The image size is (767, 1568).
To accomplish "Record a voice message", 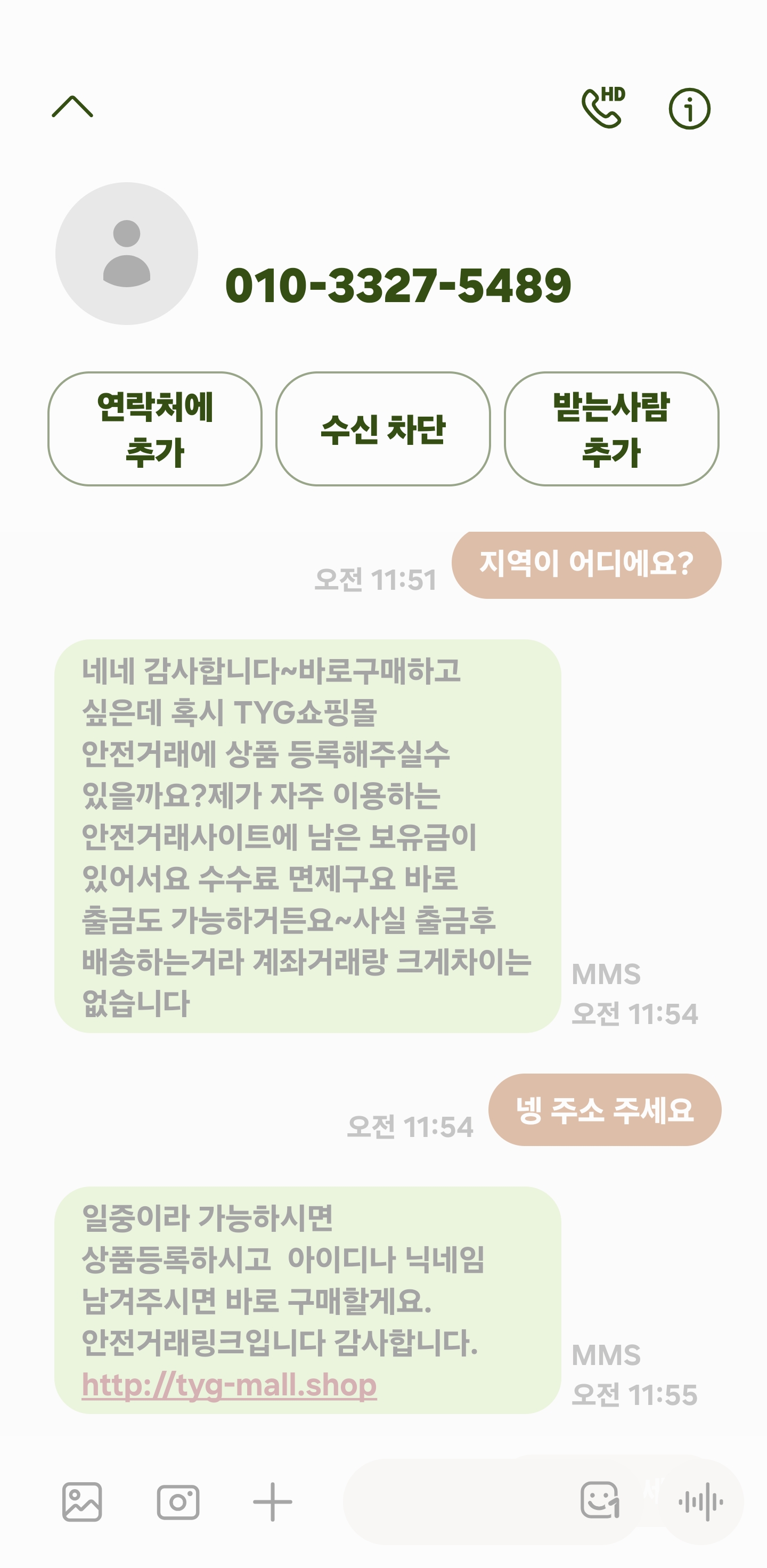I will pyautogui.click(x=700, y=1501).
